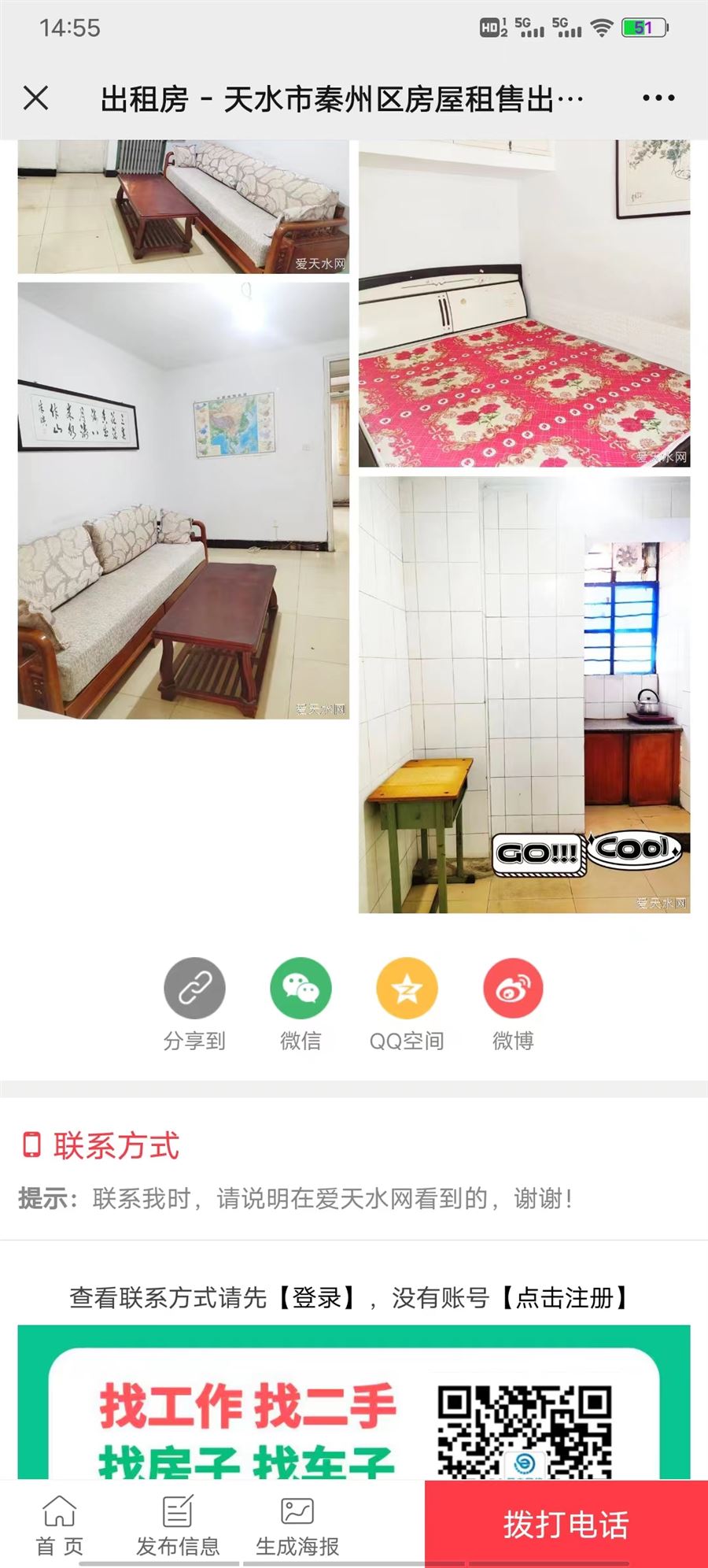Share listing to QQ空间

[407, 989]
